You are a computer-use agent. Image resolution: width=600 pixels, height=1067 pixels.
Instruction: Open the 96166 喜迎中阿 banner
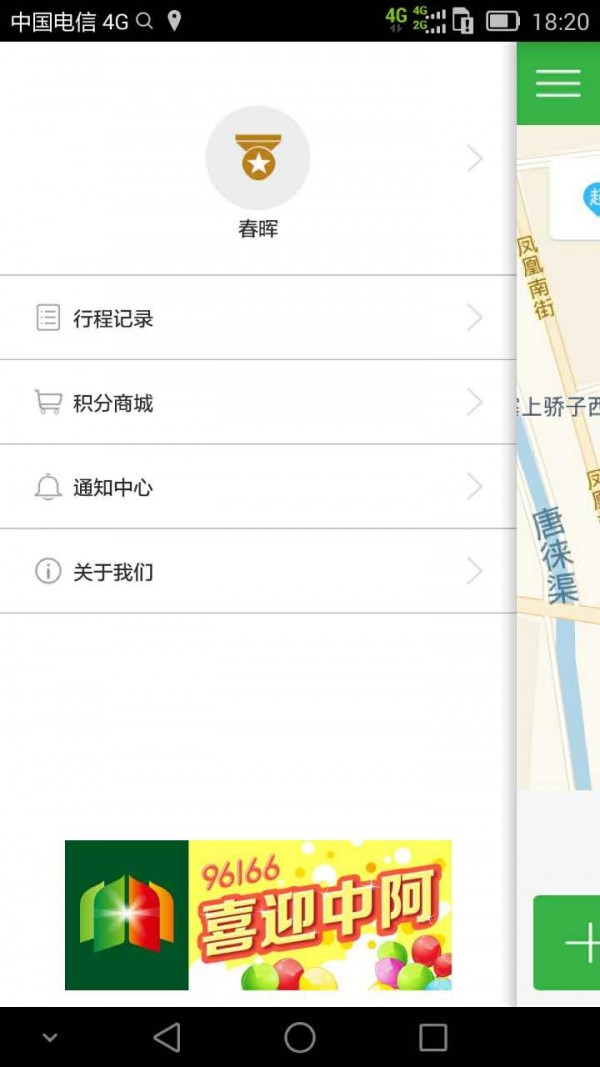(258, 915)
